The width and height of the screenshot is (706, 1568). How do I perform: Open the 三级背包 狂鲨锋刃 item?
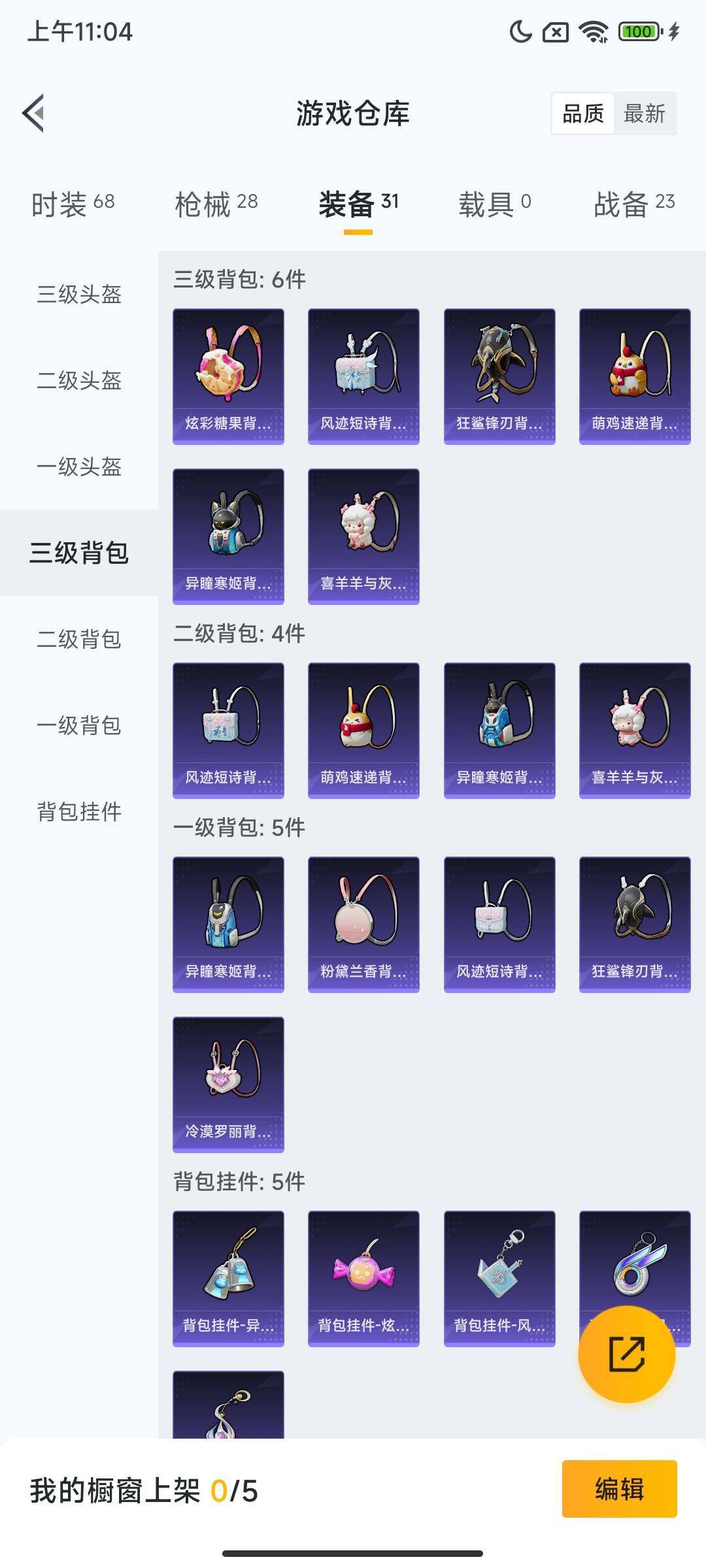point(499,376)
